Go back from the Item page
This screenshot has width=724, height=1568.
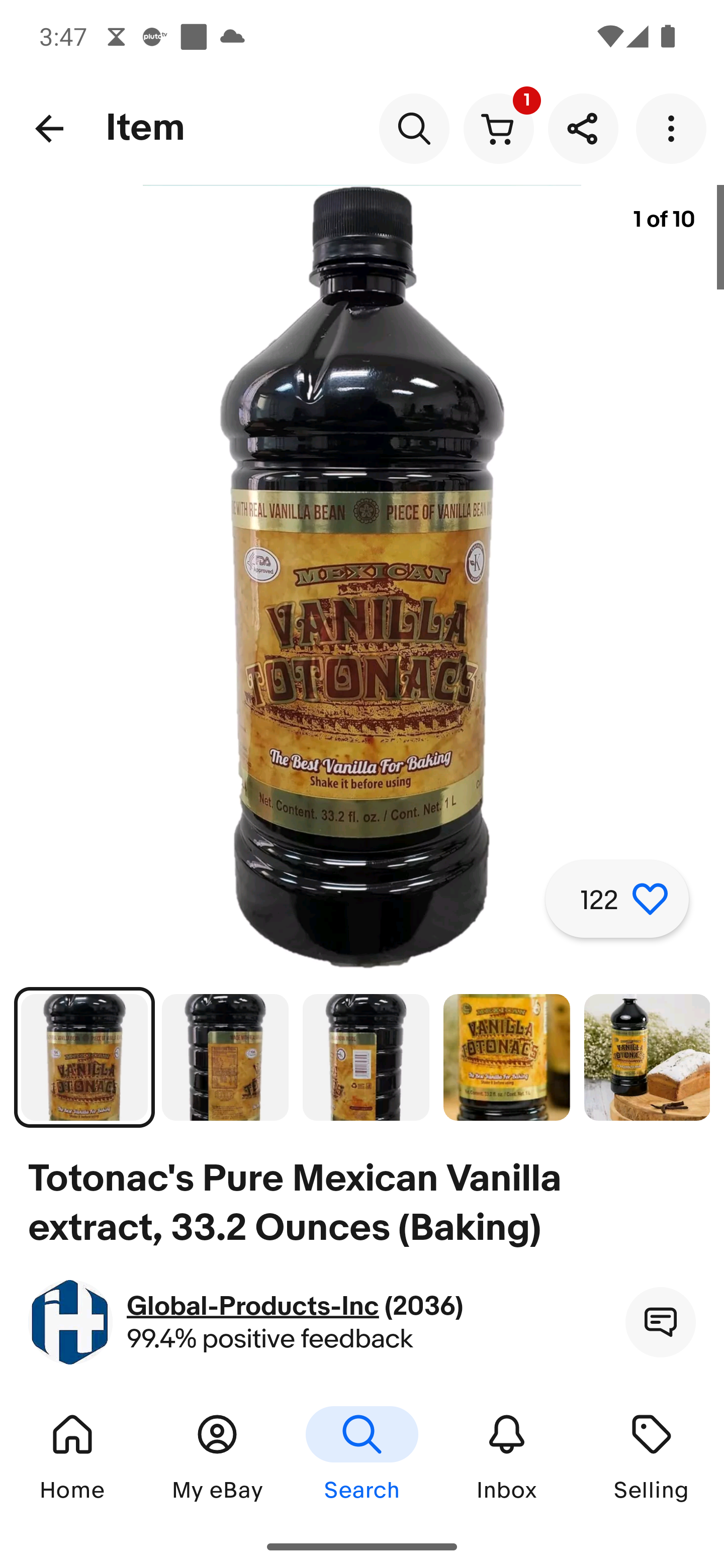tap(49, 129)
